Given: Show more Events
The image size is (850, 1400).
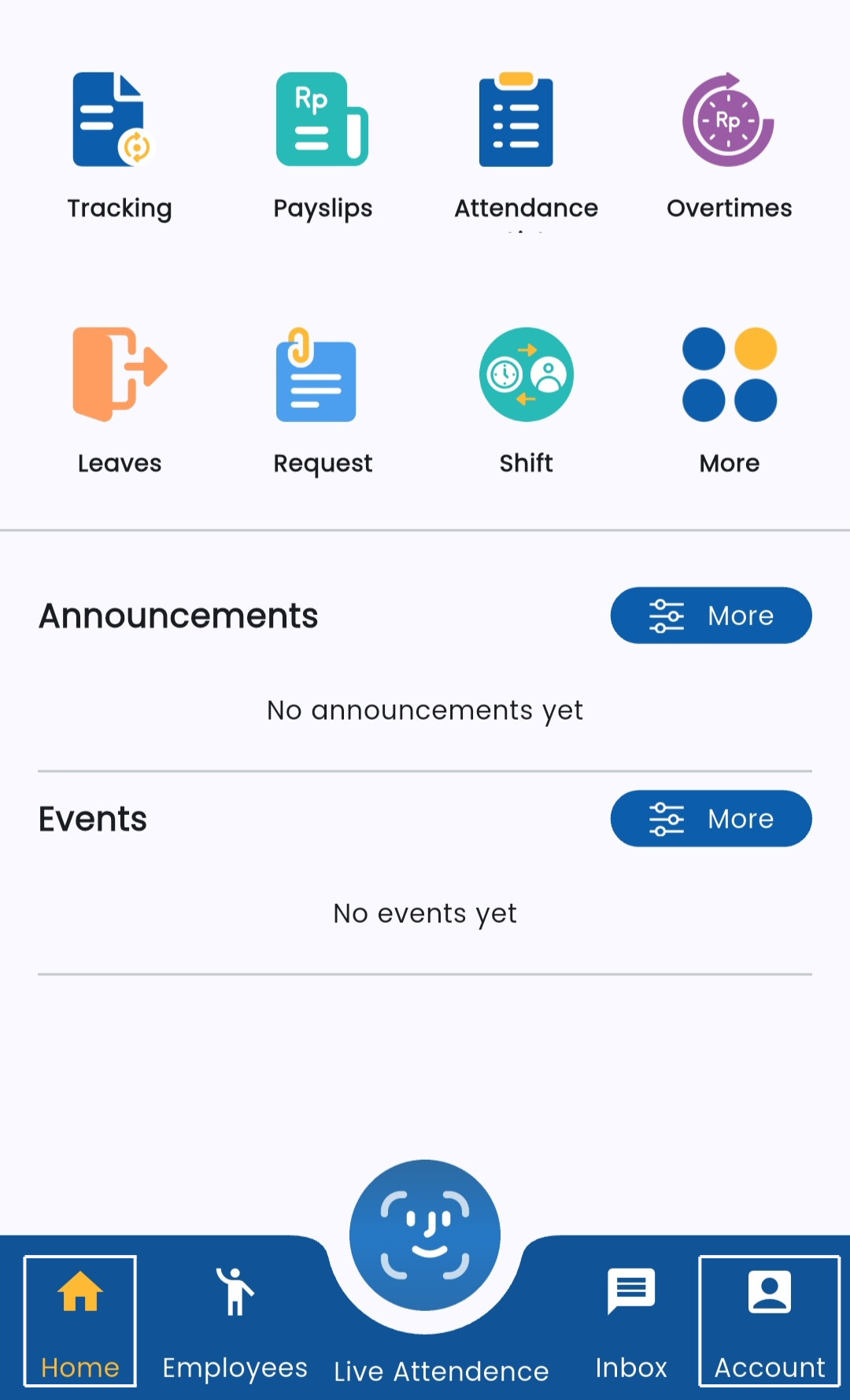Looking at the screenshot, I should pos(710,819).
